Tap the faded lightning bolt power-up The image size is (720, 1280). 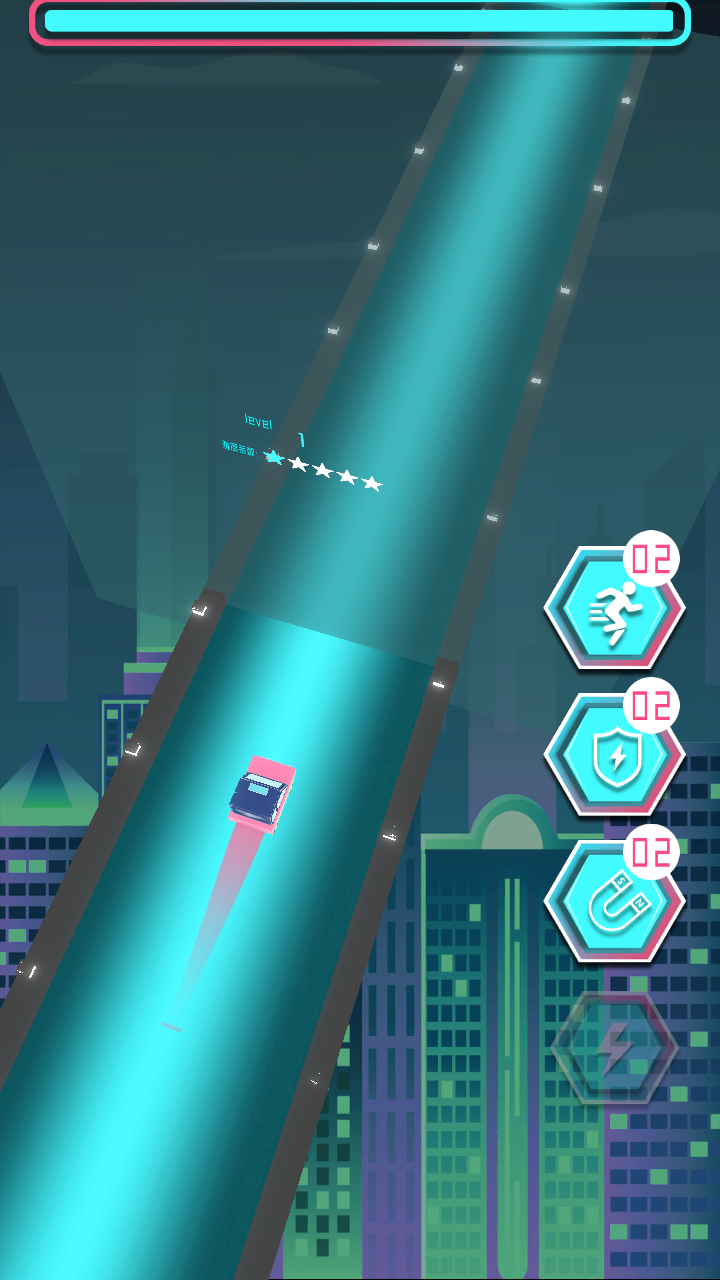(613, 1048)
